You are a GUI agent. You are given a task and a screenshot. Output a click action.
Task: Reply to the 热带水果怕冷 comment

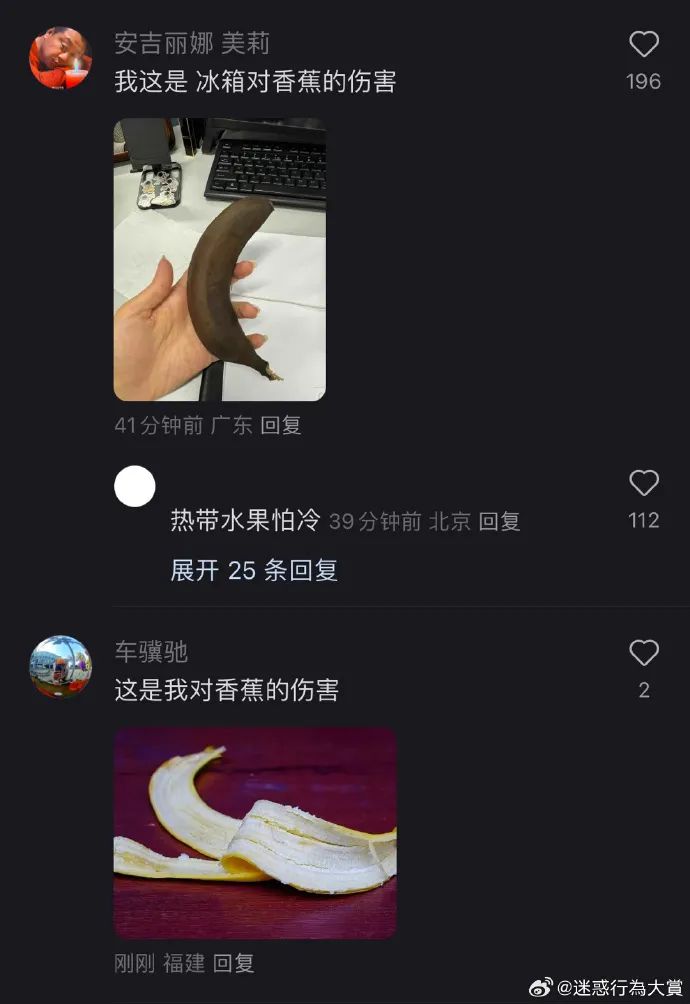499,521
